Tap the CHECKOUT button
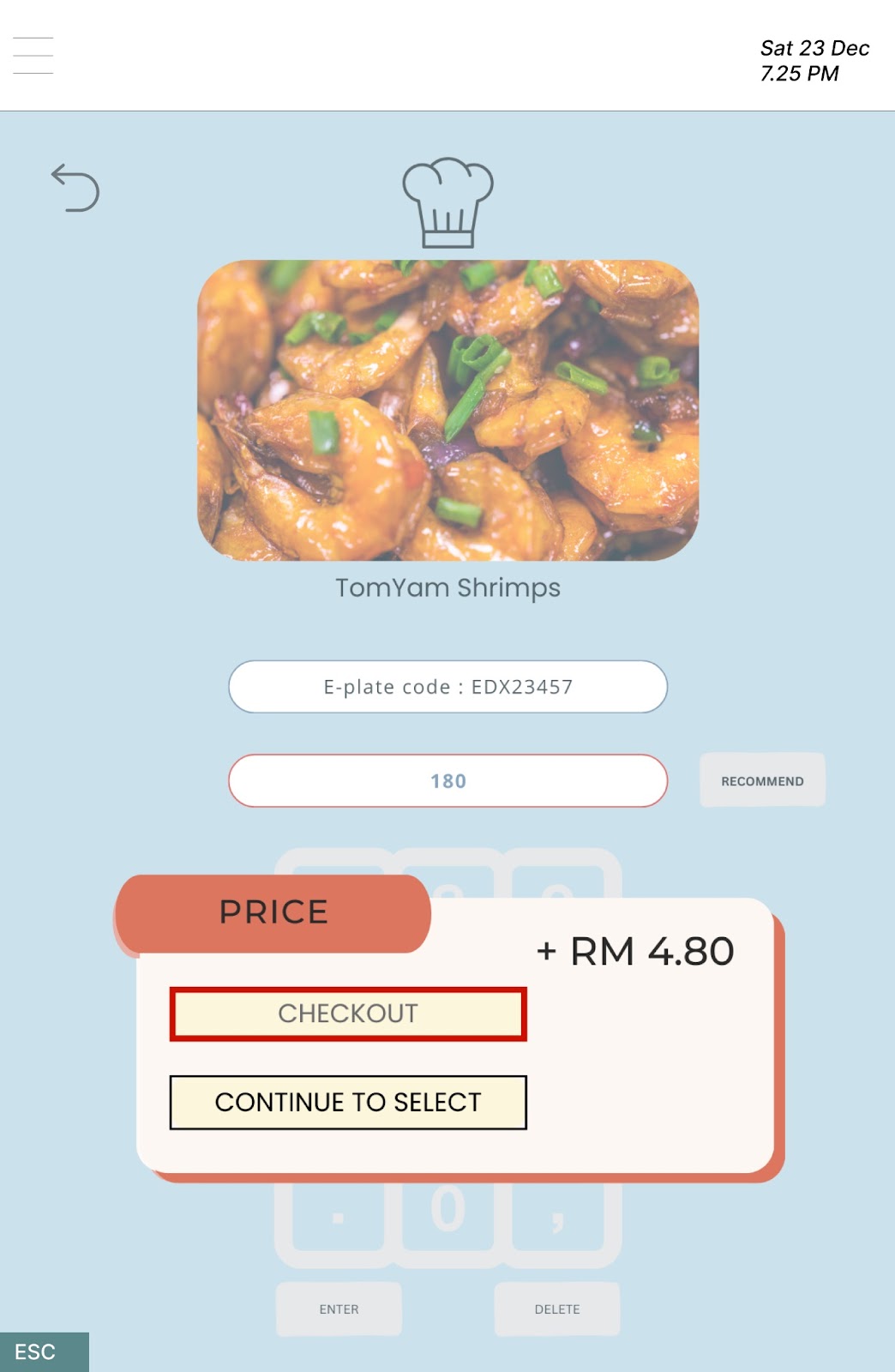Viewport: 895px width, 1372px height. tap(348, 1014)
